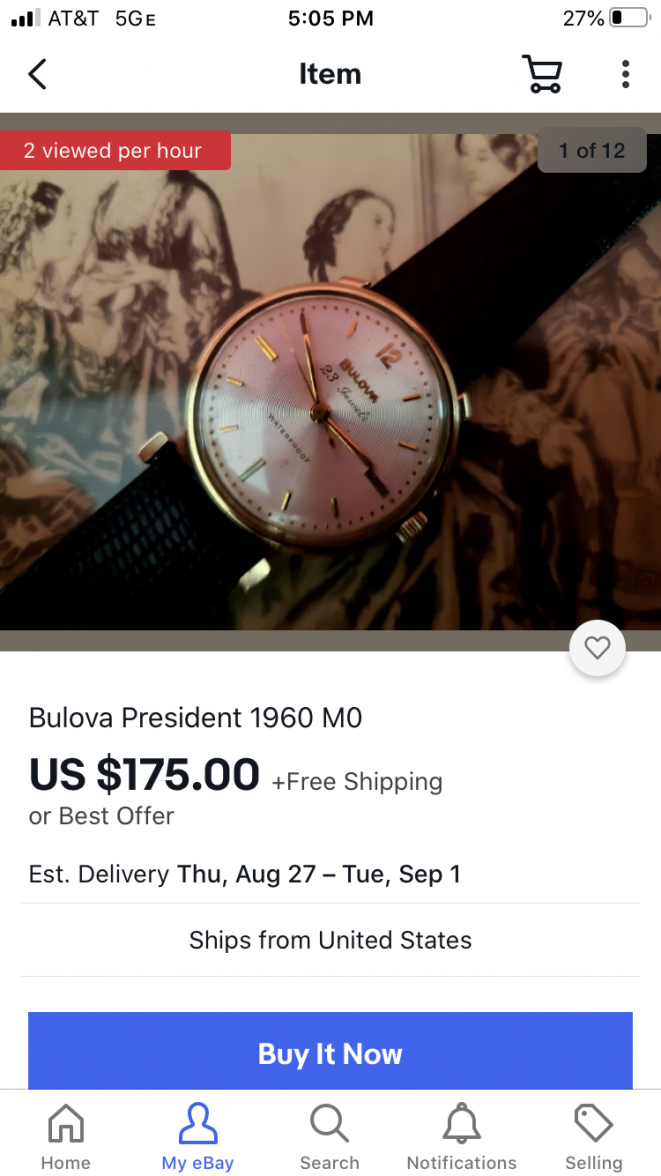The height and width of the screenshot is (1176, 661).
Task: Go back to the previous page
Action: click(x=37, y=74)
